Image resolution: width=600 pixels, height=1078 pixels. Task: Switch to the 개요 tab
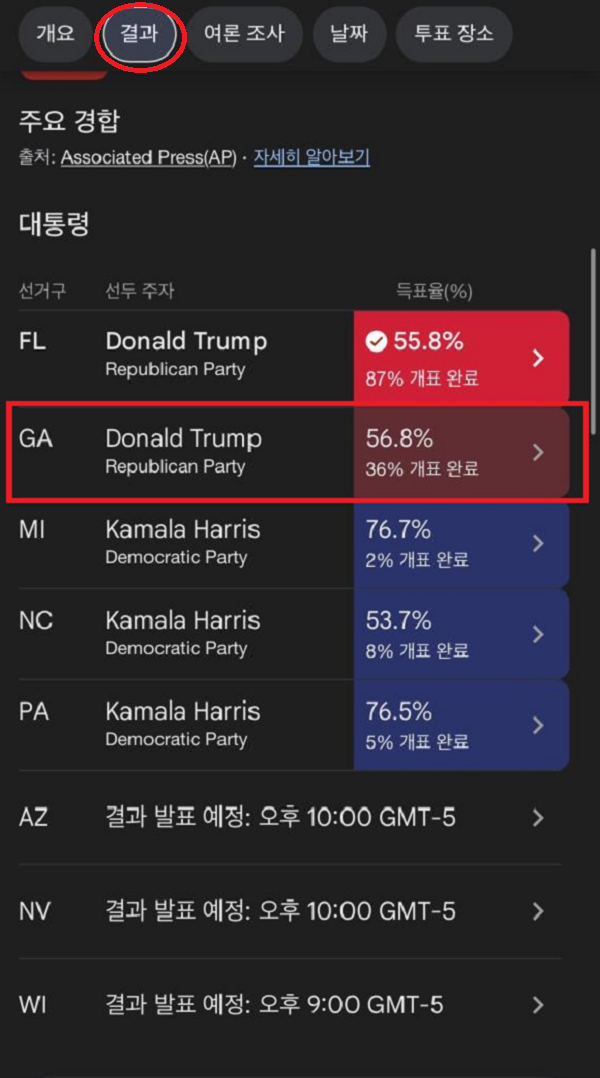[56, 34]
